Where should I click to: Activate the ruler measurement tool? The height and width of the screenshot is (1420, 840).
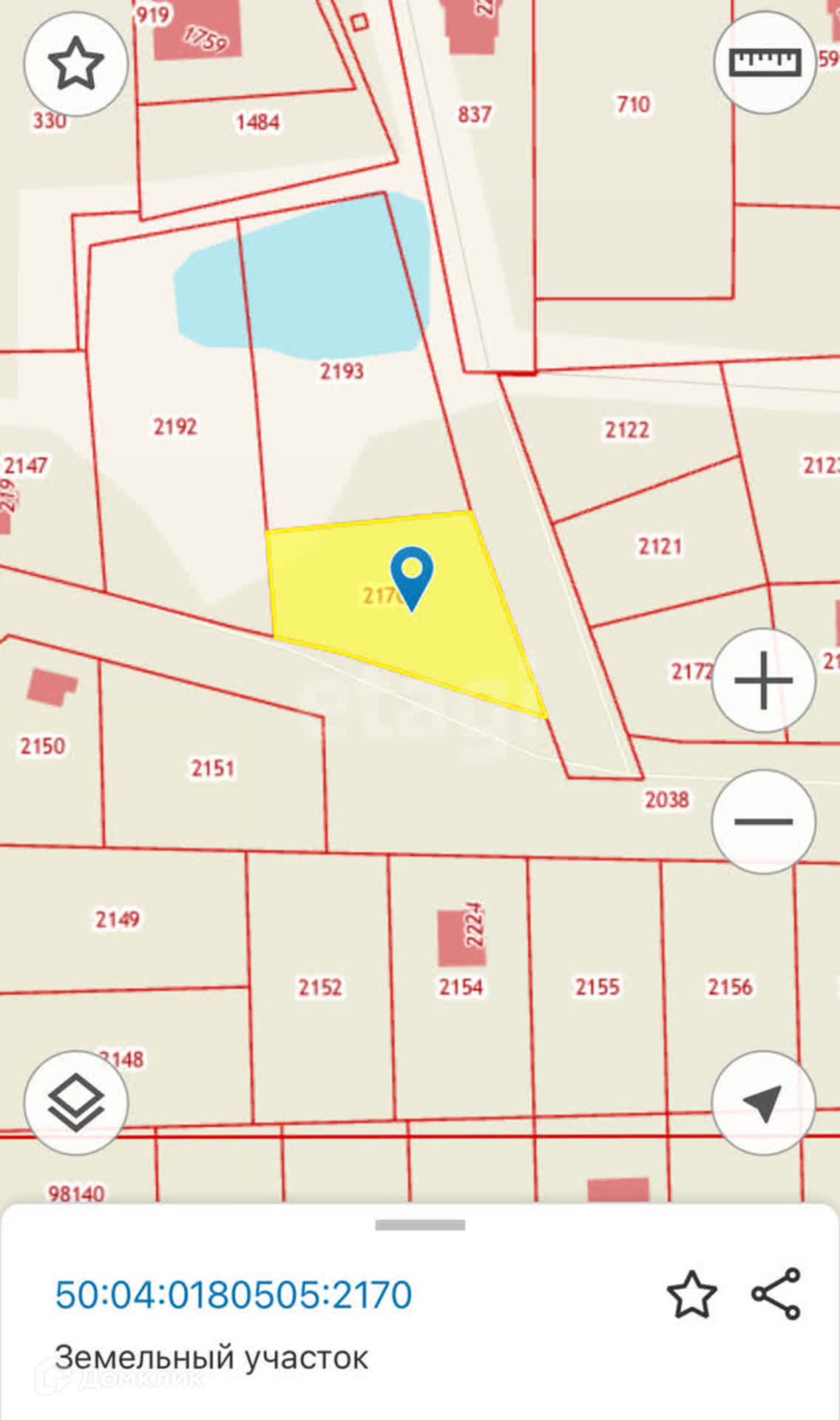[x=765, y=62]
